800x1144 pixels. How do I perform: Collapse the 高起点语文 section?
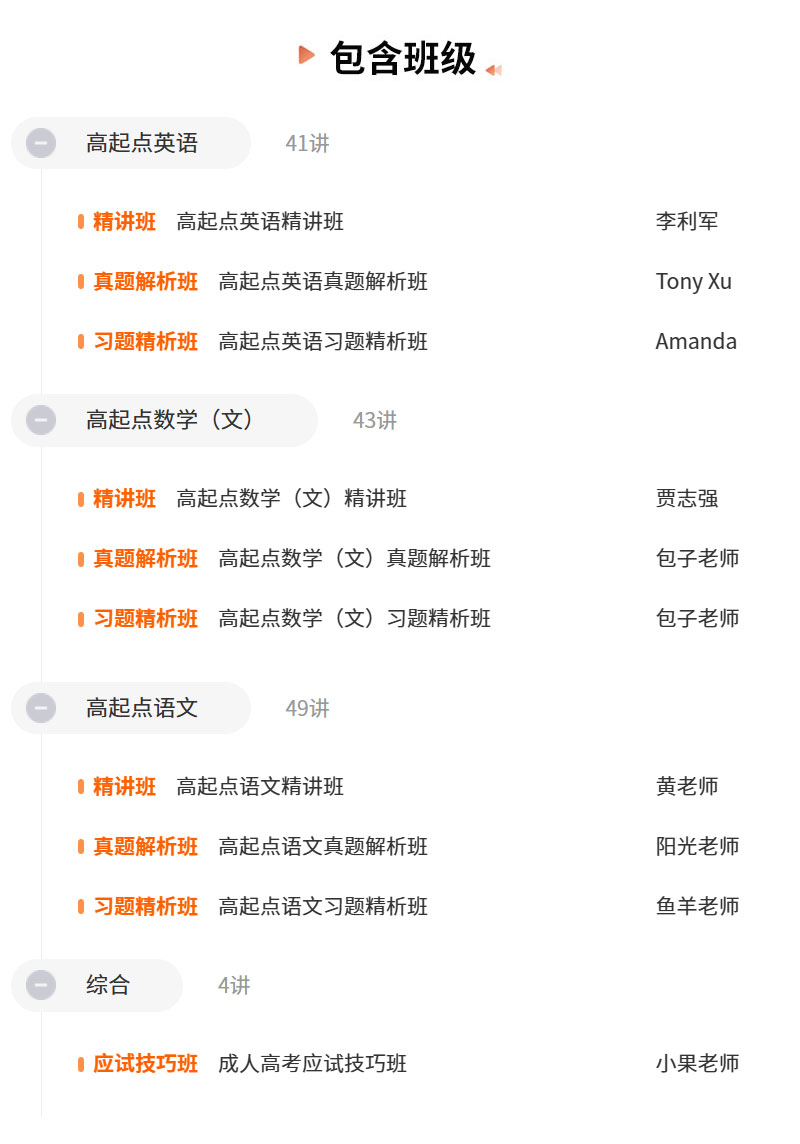tap(41, 708)
